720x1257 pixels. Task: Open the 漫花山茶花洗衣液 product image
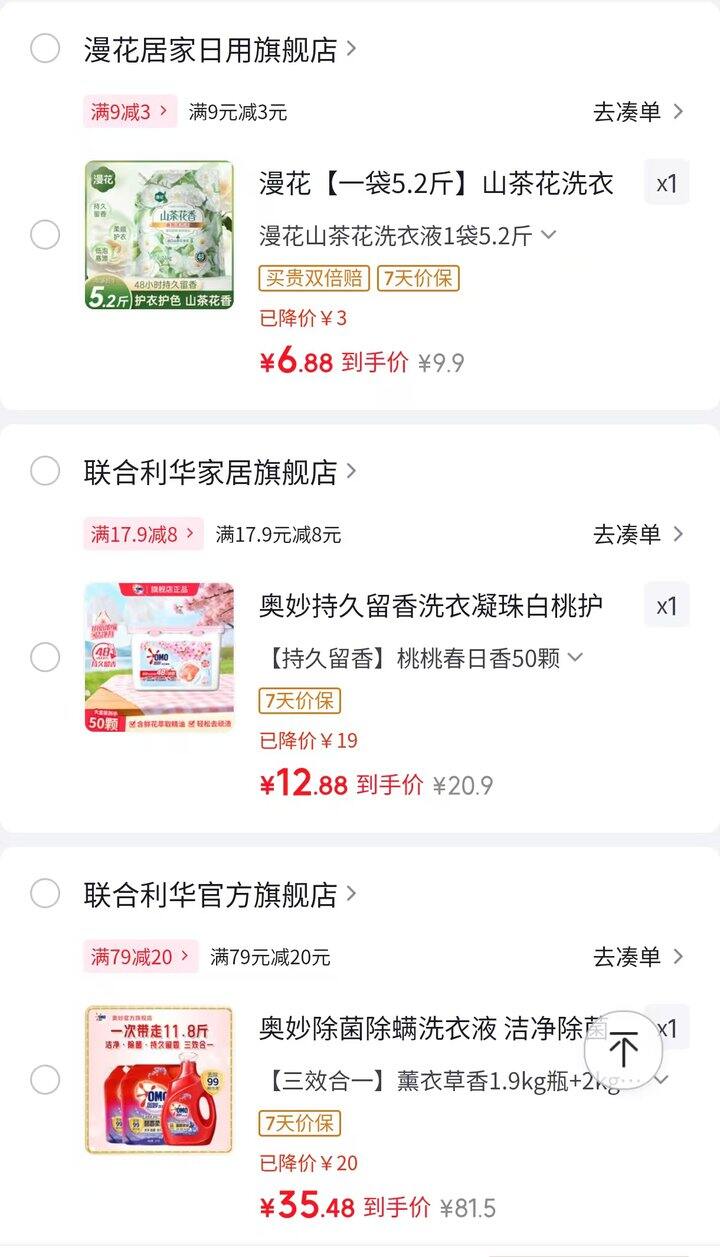pos(159,235)
